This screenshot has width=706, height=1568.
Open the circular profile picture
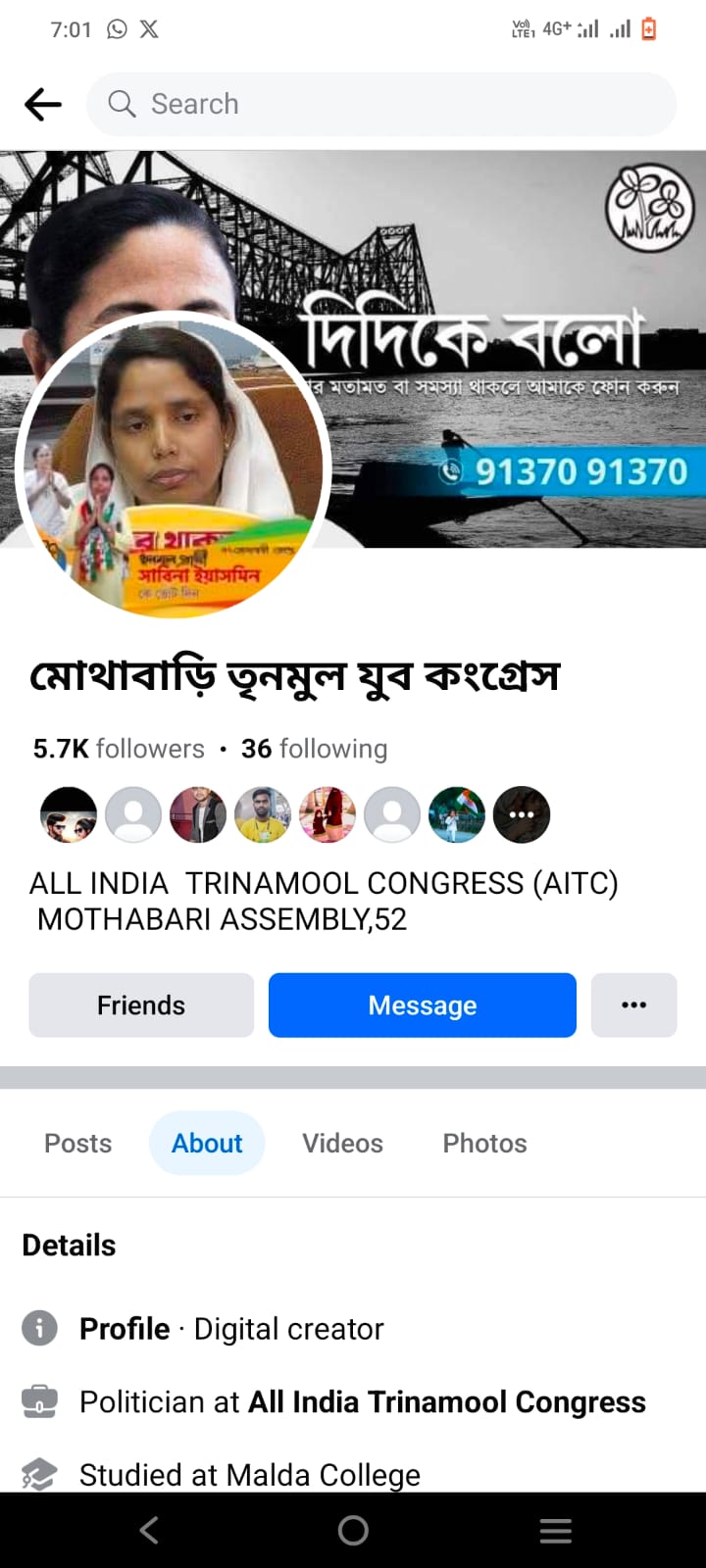pos(174,467)
